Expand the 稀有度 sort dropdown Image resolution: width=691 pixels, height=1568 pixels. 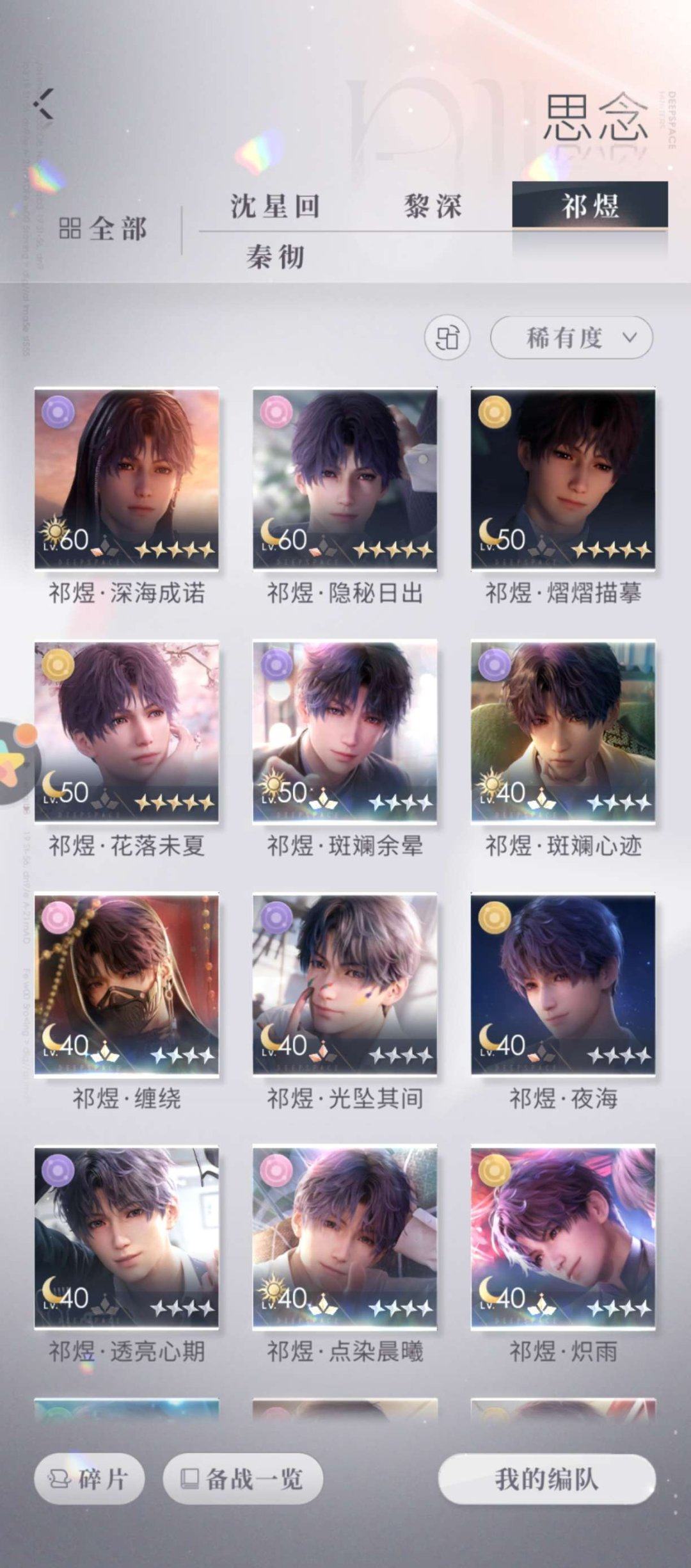click(571, 337)
